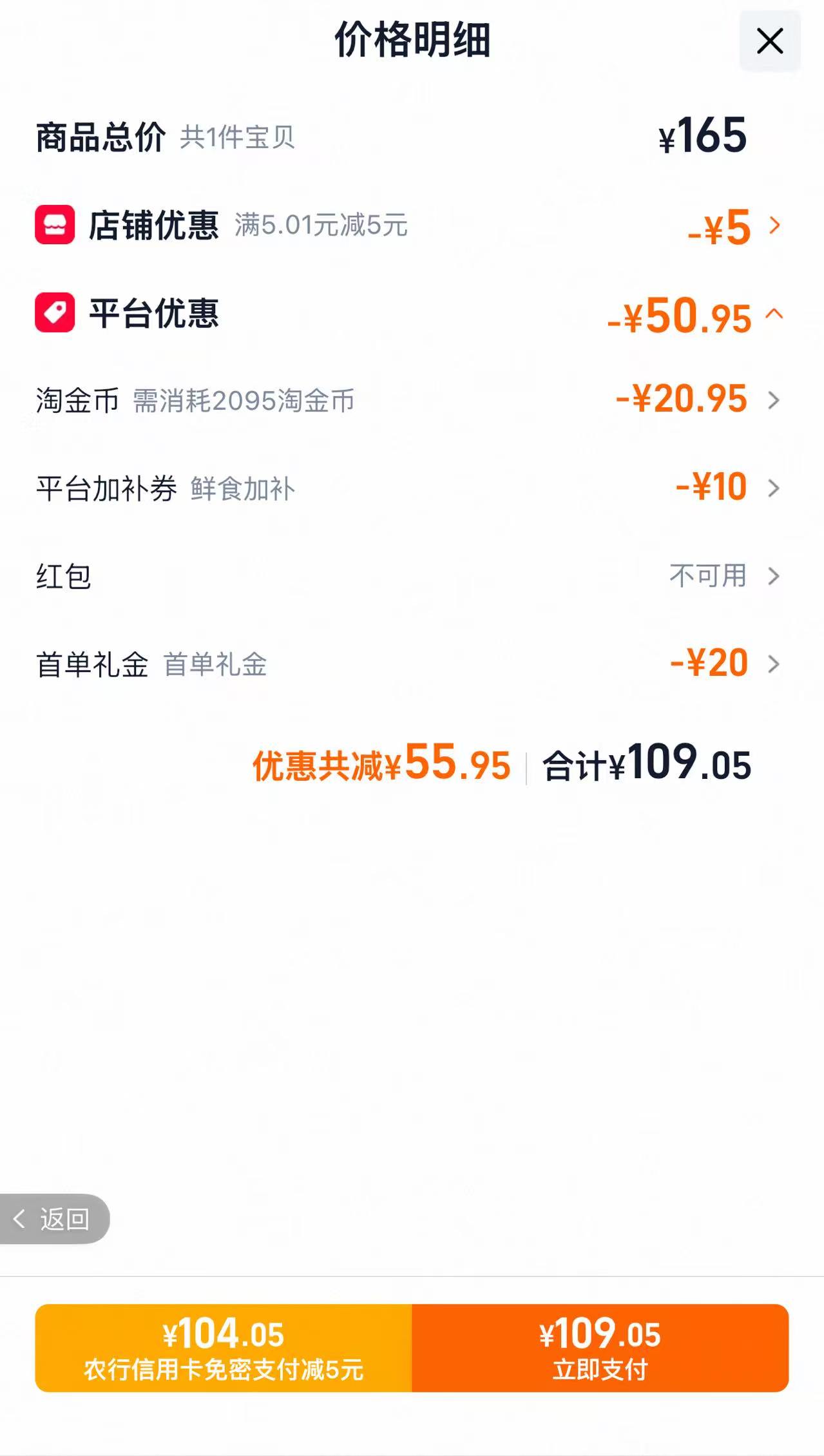The width and height of the screenshot is (824, 1456).
Task: Collapse the 平台优惠 platform discount section
Action: click(412, 314)
